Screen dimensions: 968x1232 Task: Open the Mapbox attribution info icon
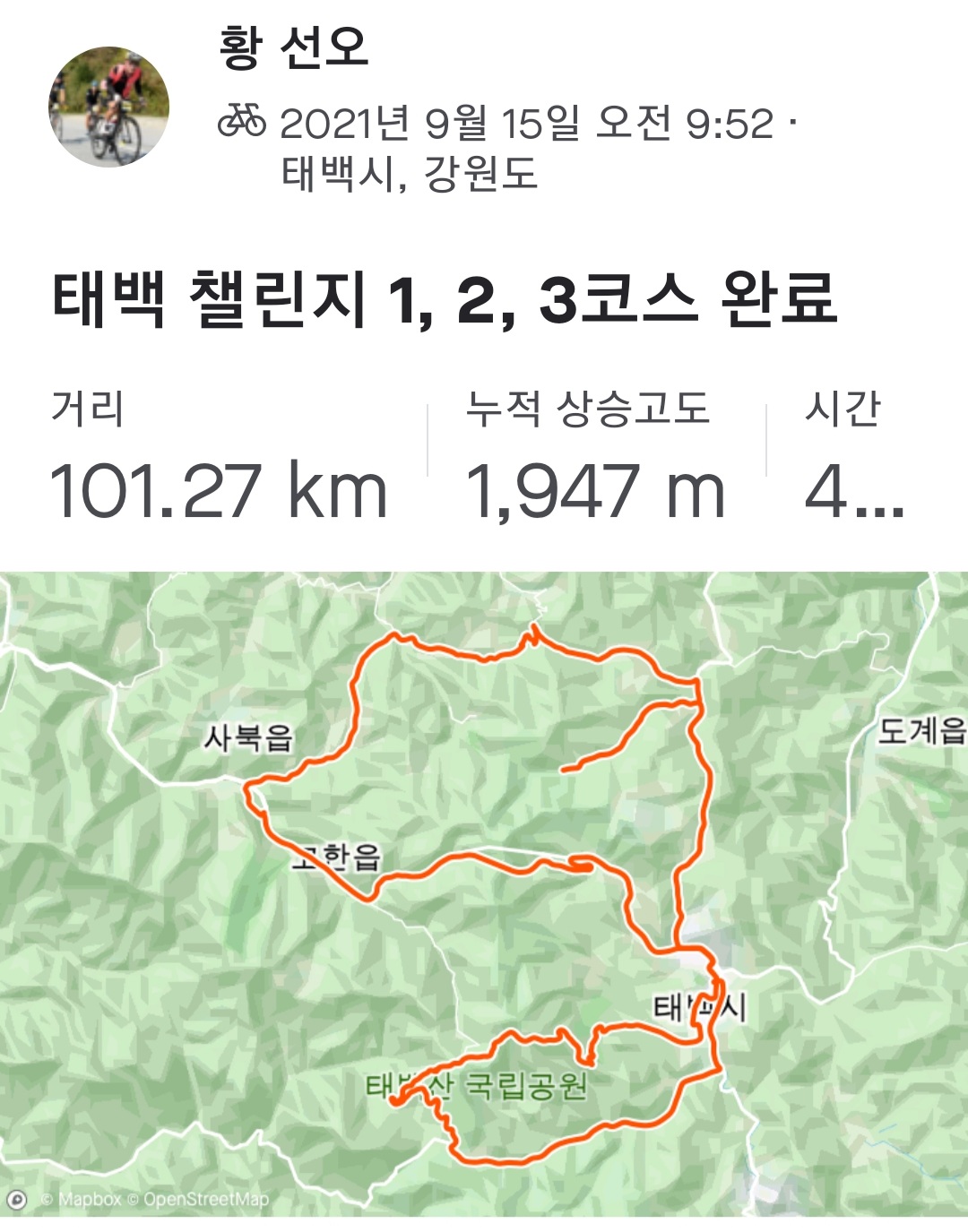click(x=16, y=1200)
